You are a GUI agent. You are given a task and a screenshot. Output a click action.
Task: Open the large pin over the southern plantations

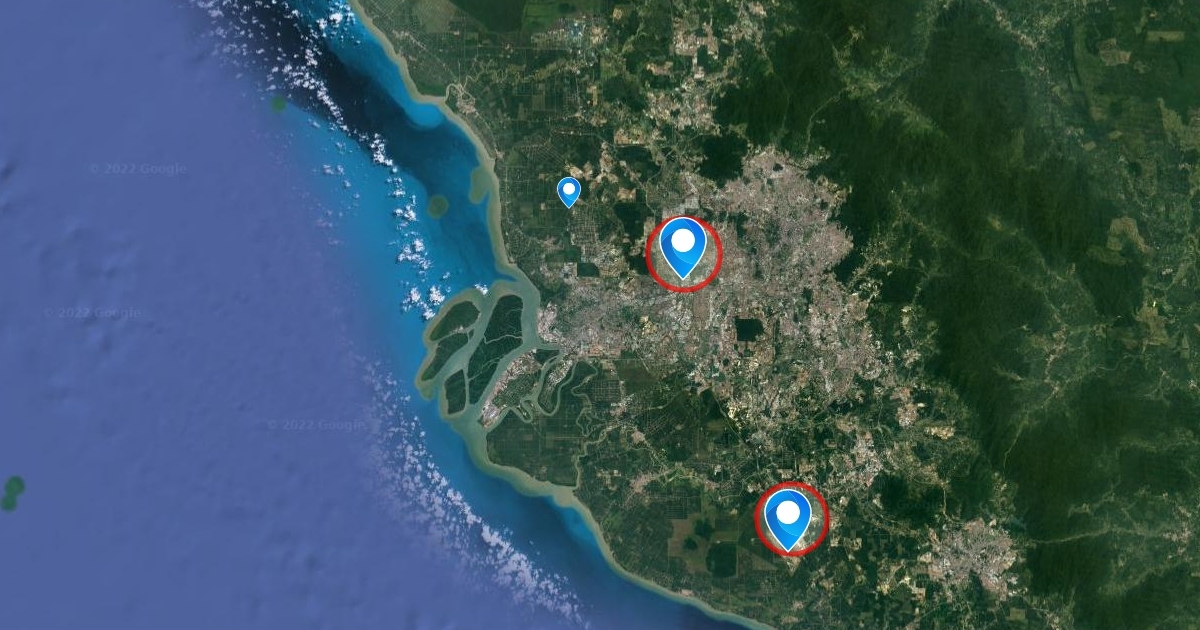[790, 518]
